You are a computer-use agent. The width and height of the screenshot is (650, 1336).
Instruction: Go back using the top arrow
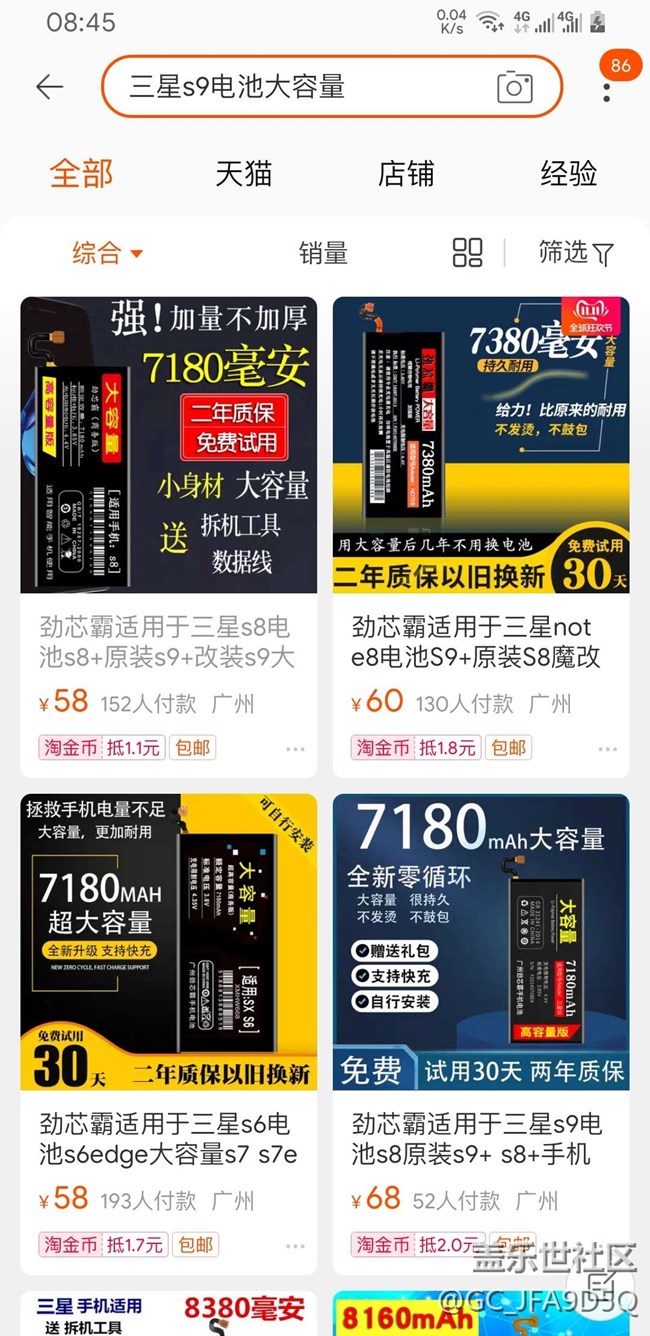[x=49, y=87]
